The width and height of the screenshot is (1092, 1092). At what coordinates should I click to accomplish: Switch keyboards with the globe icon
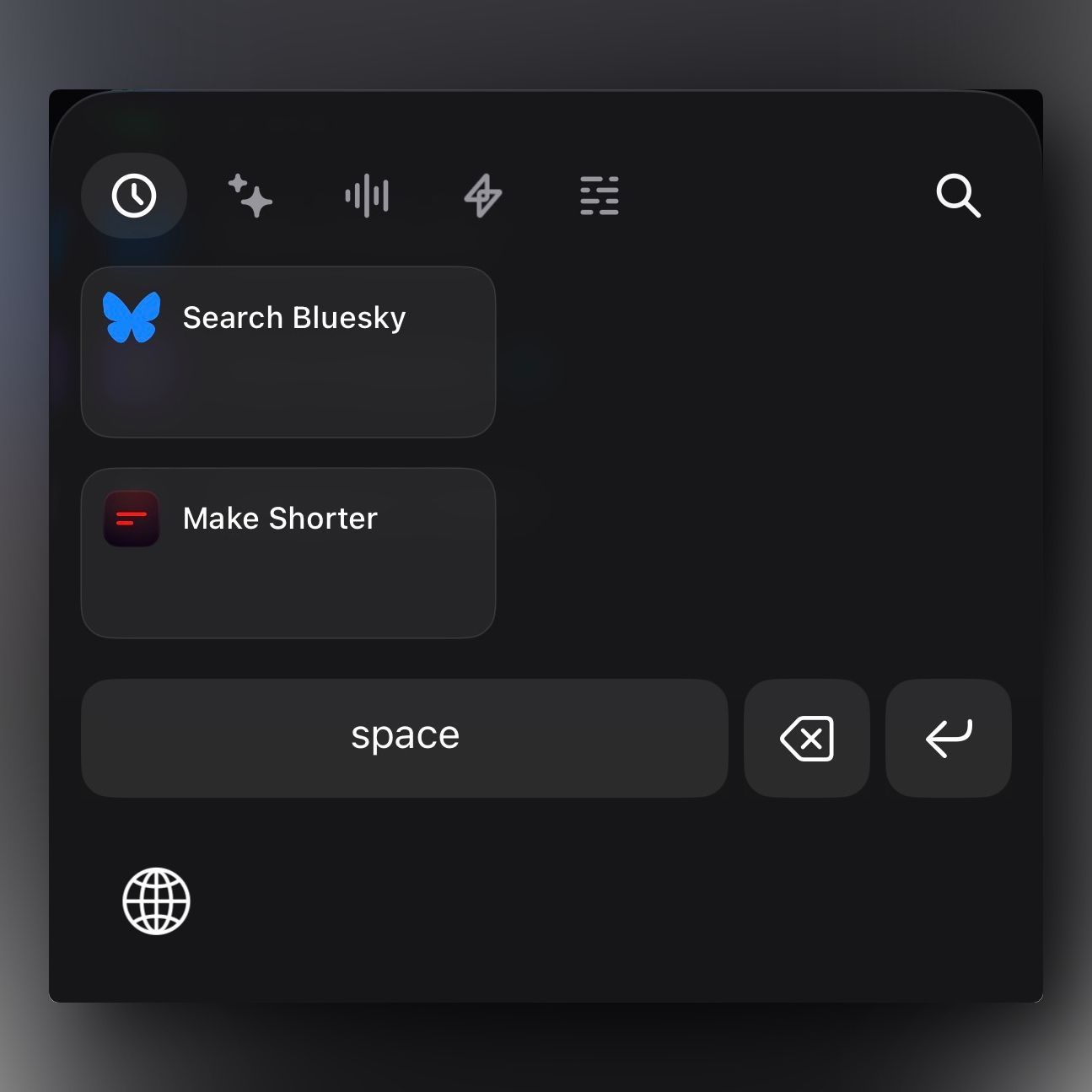click(x=156, y=901)
